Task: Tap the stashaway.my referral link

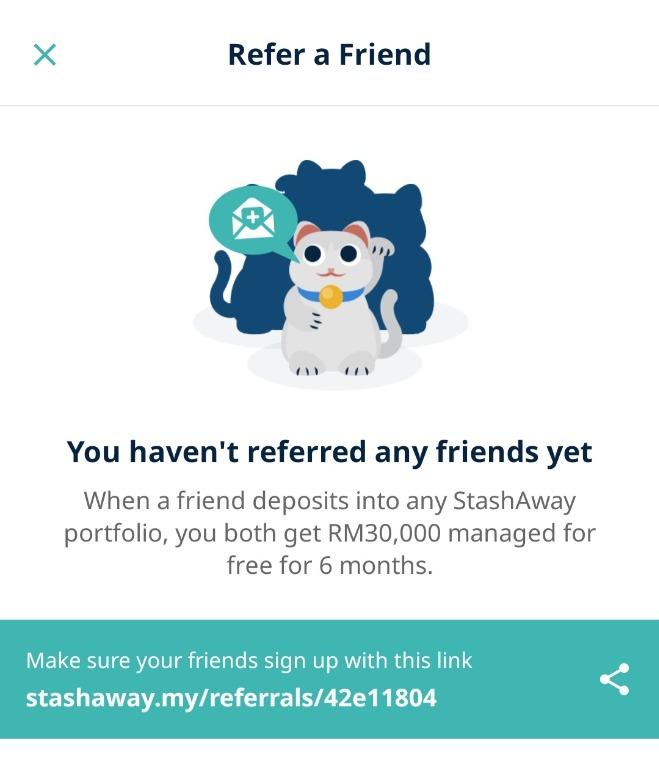Action: click(231, 697)
